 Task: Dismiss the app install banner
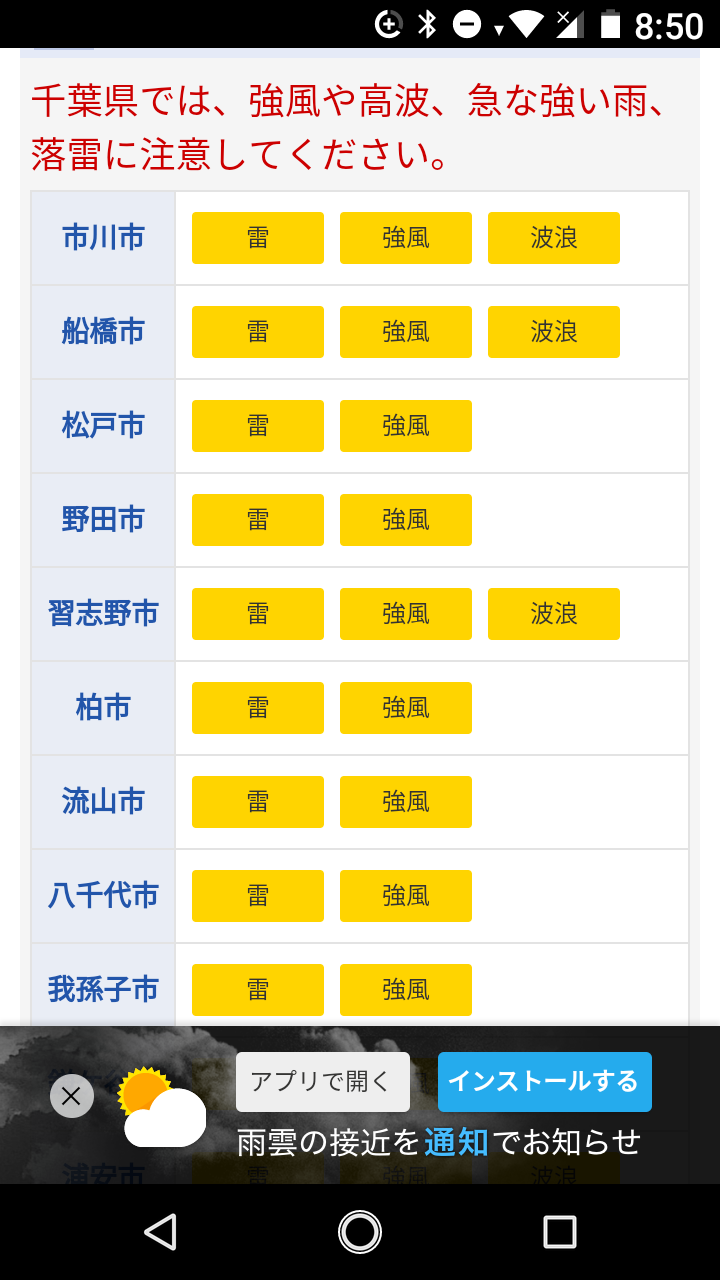(x=72, y=1096)
